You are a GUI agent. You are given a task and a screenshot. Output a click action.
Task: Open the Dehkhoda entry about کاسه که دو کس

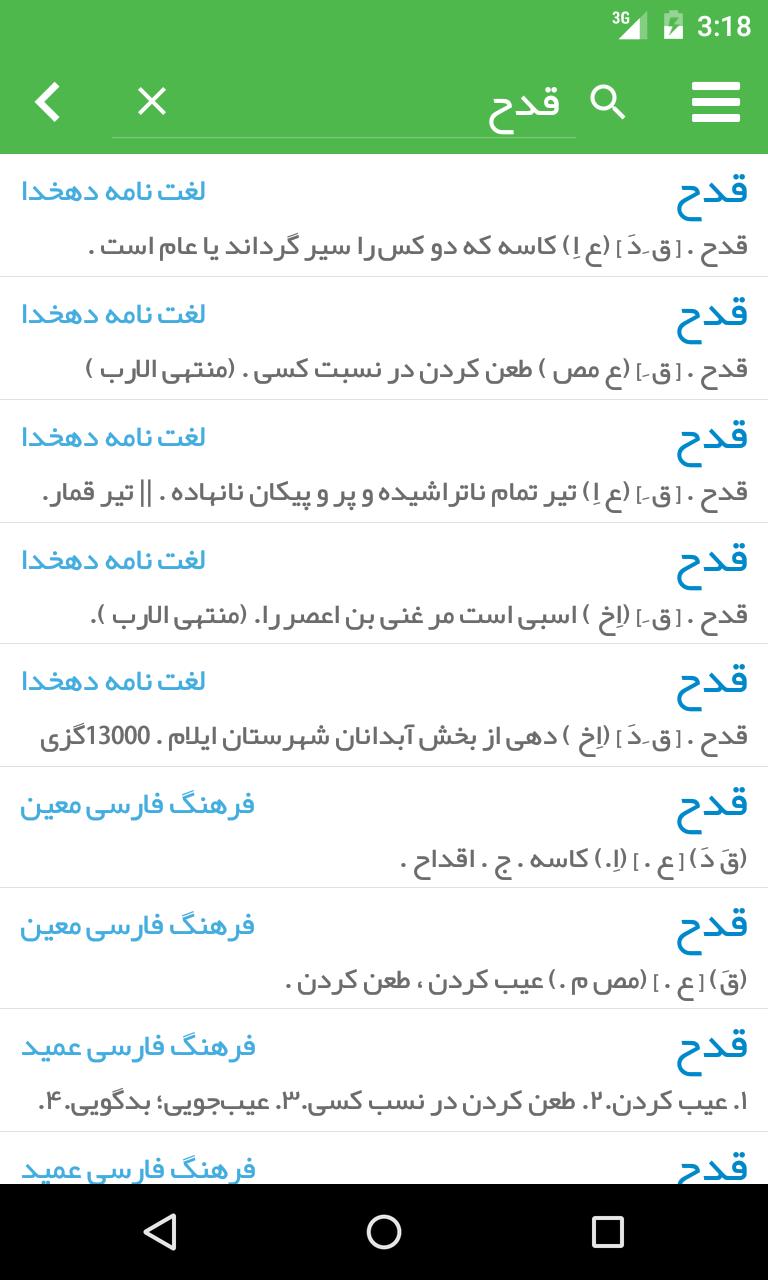pos(384,216)
